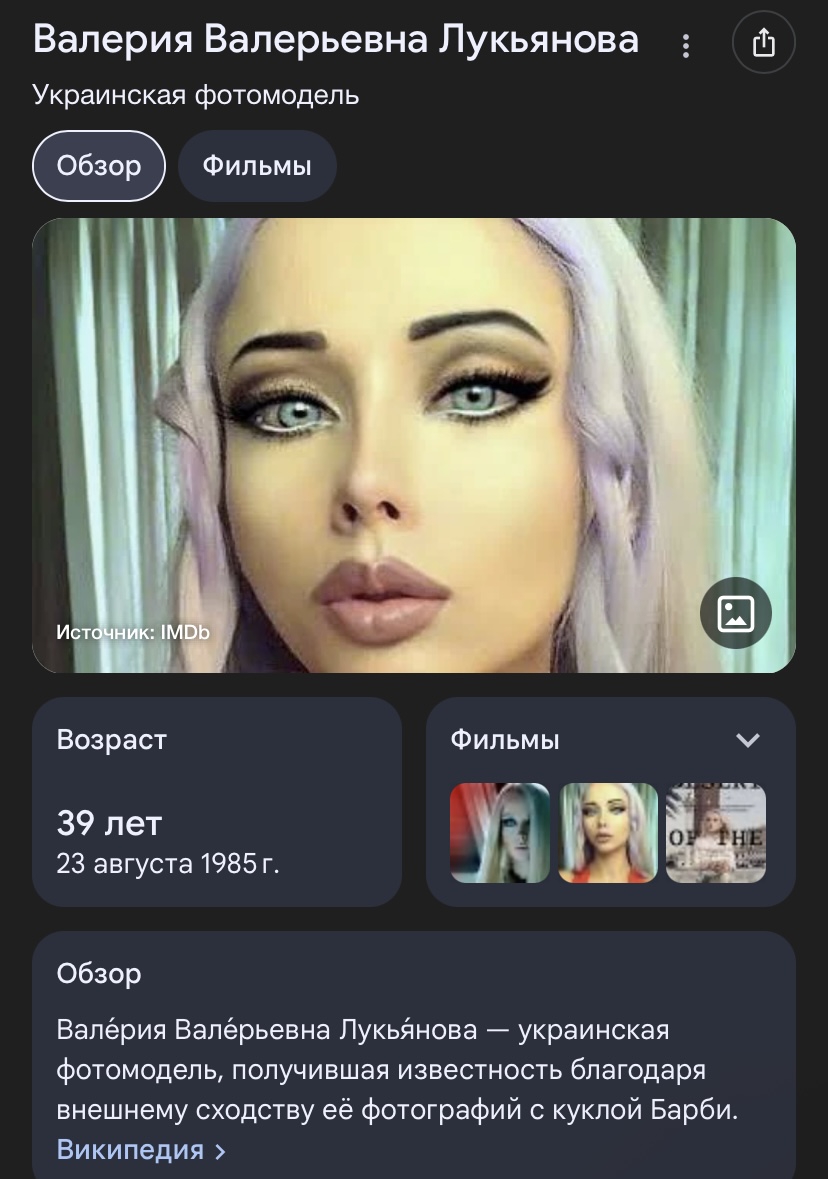This screenshot has height=1179, width=828.
Task: Open the Возраст 39 лет card
Action: click(x=216, y=802)
